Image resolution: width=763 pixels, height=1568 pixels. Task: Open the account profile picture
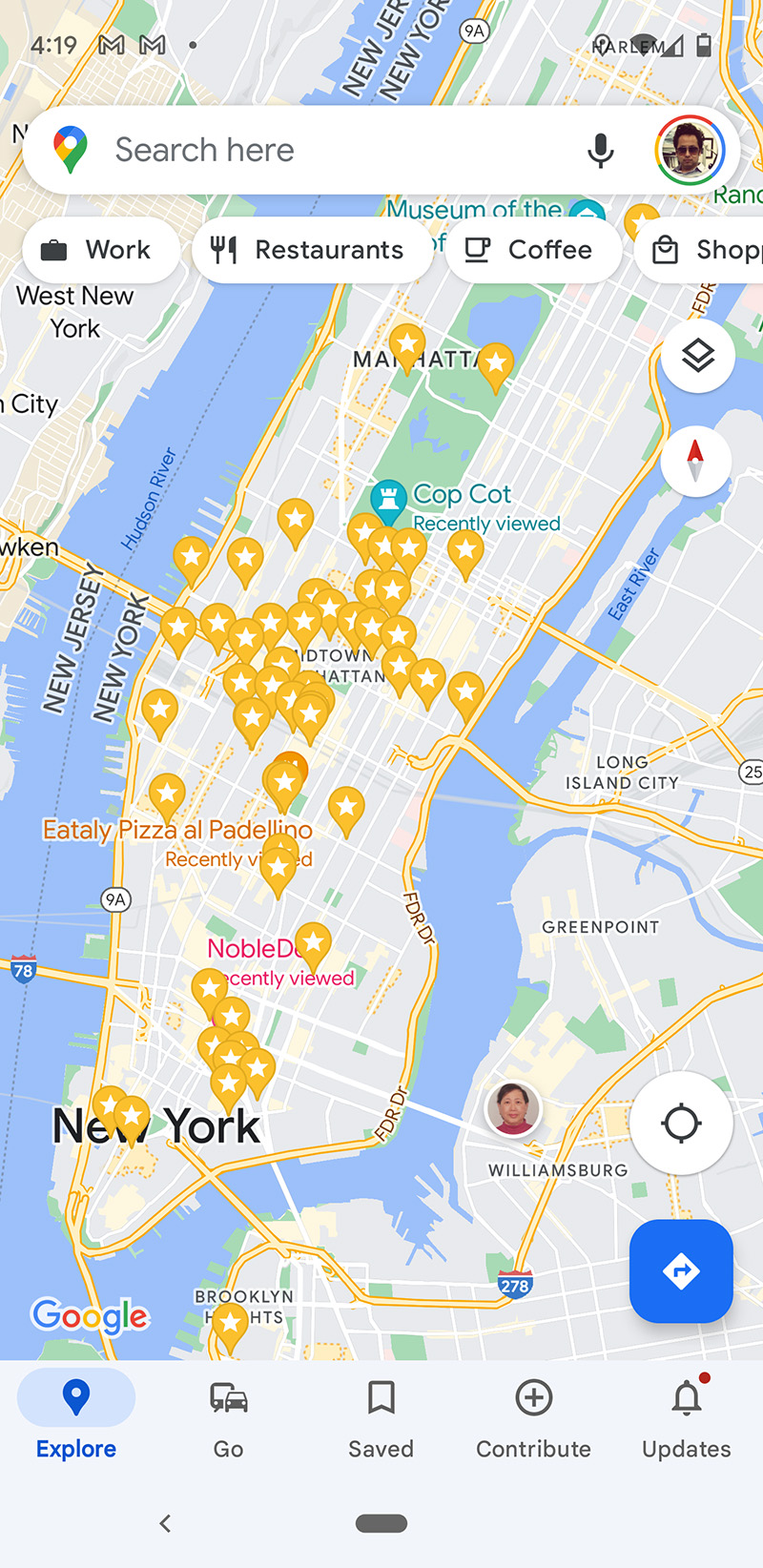[690, 151]
